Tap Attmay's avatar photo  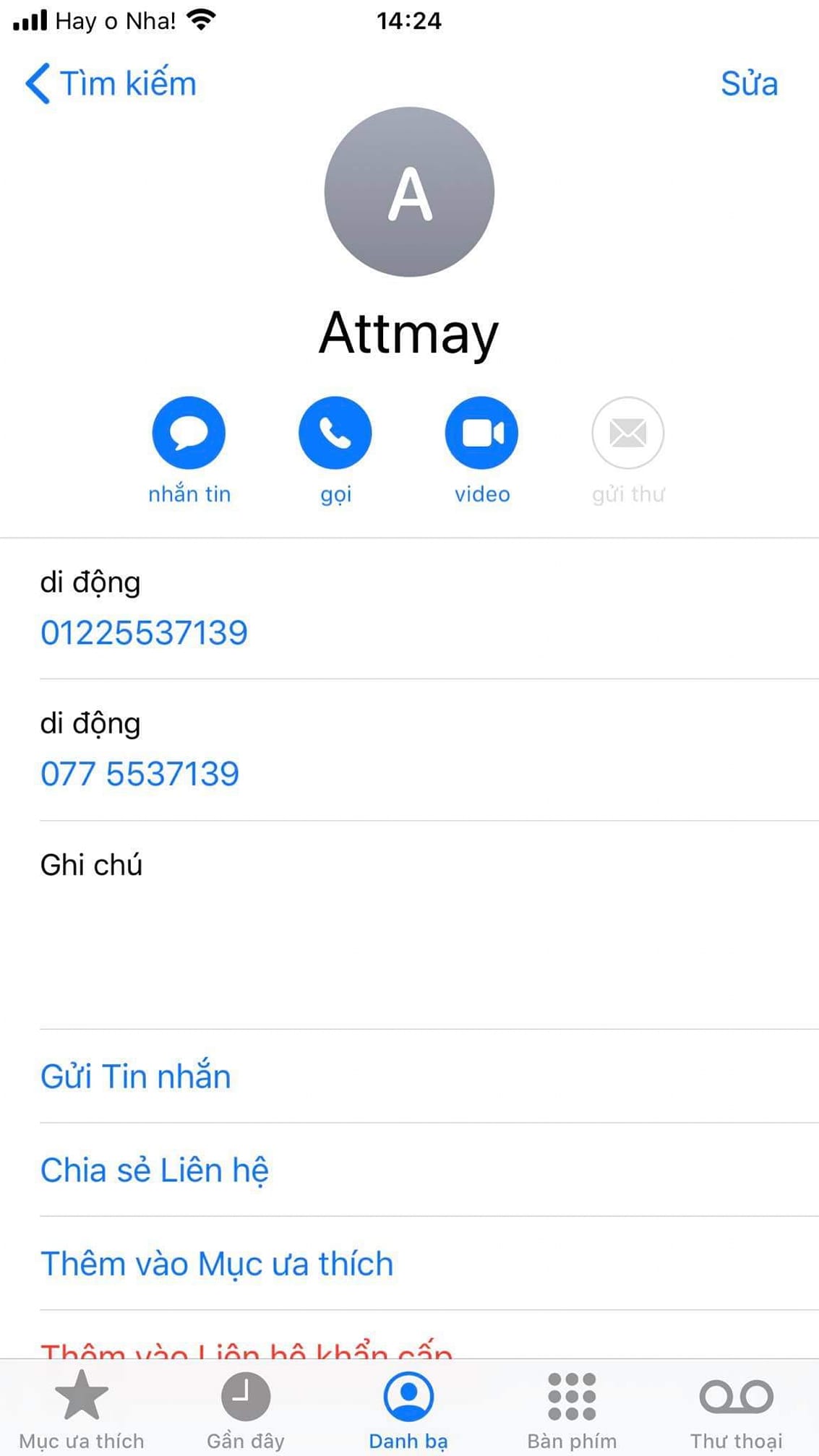click(409, 191)
